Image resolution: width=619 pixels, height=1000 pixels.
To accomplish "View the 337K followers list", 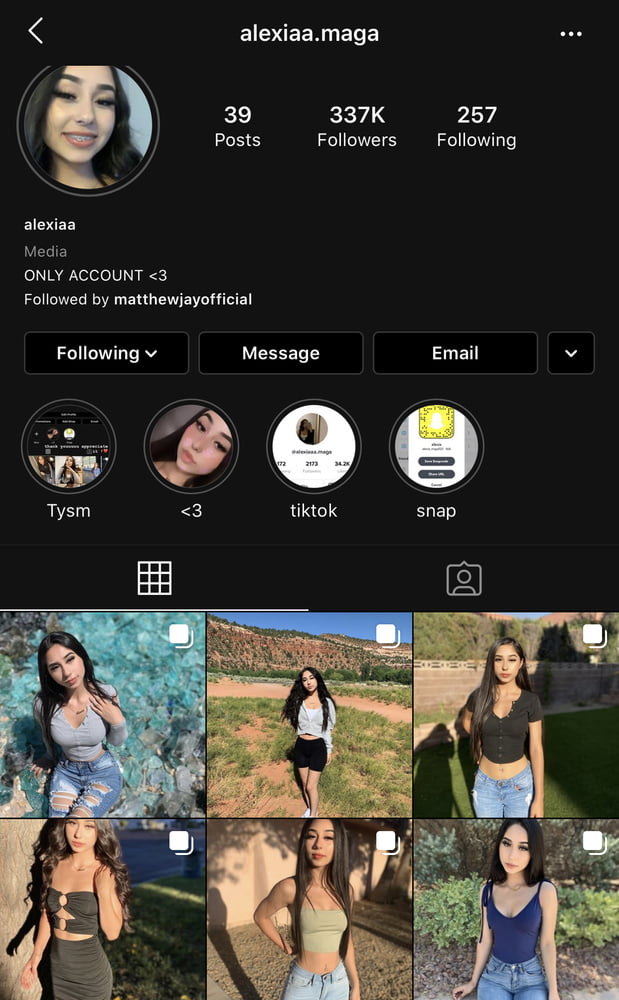I will [357, 126].
